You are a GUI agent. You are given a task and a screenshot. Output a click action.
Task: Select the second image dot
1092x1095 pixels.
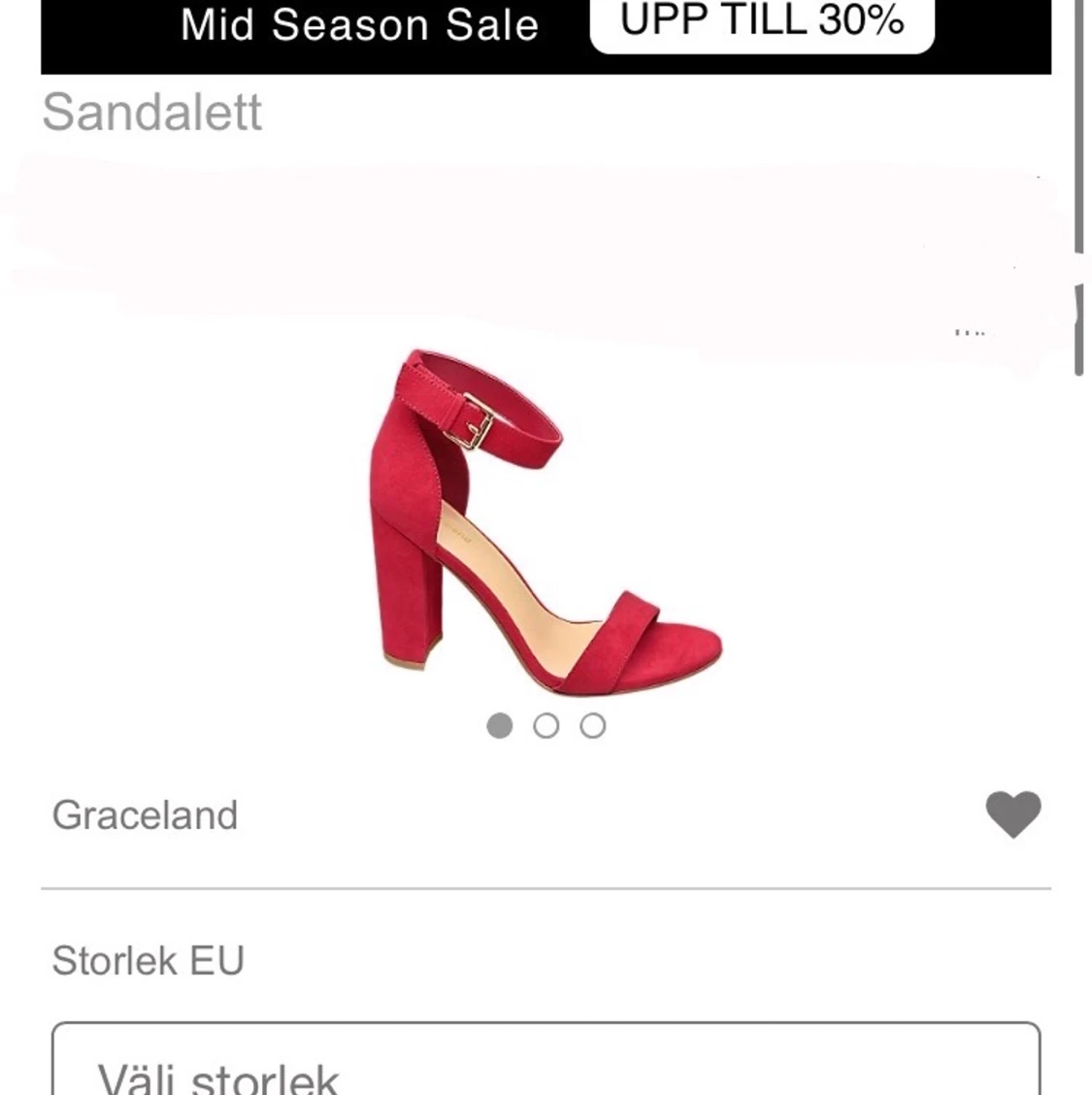point(546,725)
